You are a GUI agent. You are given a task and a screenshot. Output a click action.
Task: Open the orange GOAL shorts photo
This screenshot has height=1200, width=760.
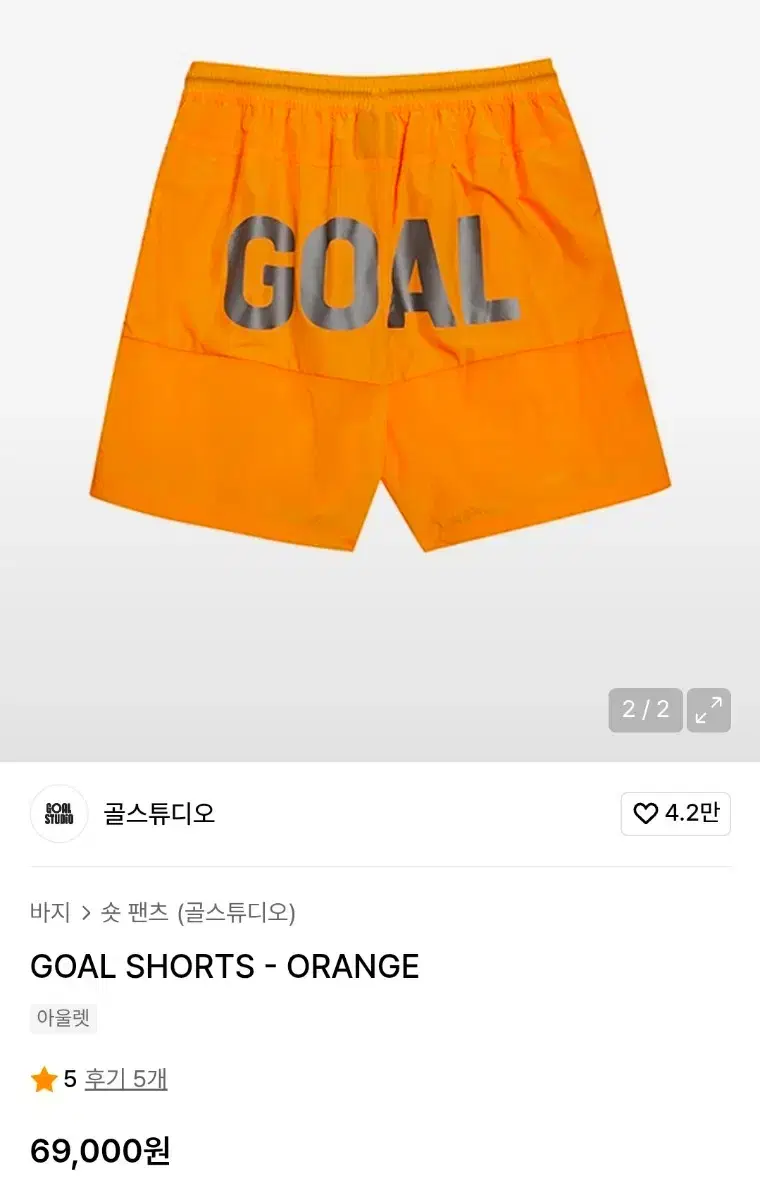(x=380, y=310)
